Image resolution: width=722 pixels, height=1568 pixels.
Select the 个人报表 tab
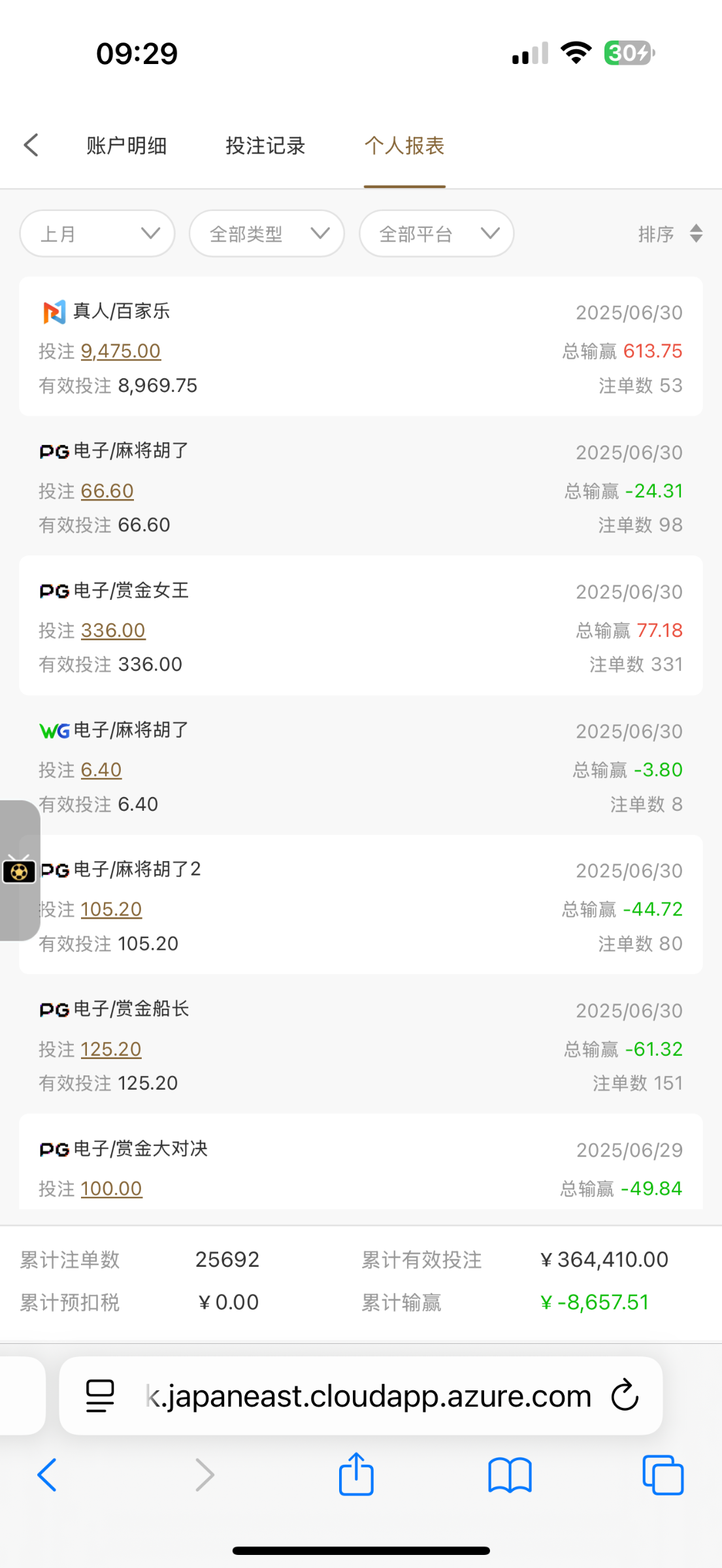click(404, 146)
